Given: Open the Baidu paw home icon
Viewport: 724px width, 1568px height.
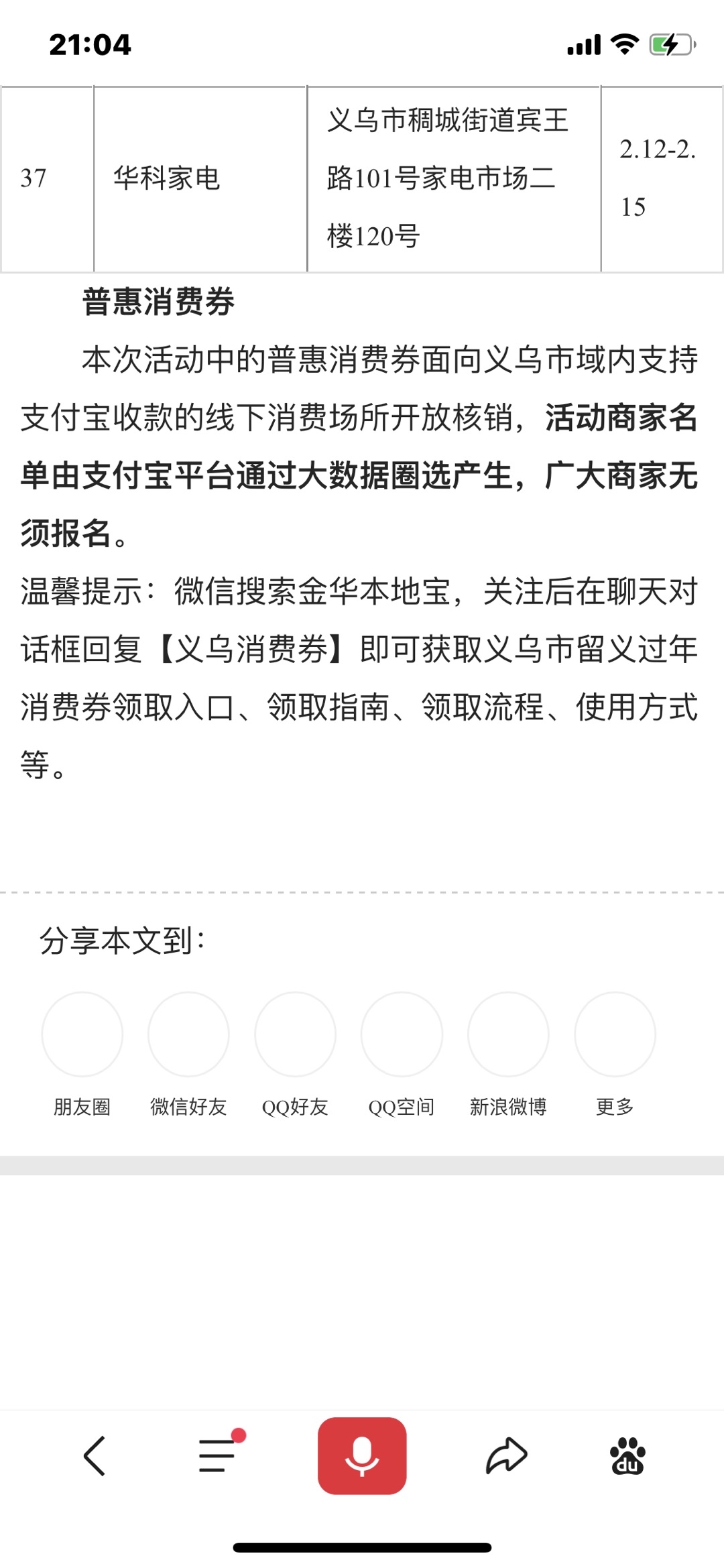Looking at the screenshot, I should click(x=627, y=1456).
